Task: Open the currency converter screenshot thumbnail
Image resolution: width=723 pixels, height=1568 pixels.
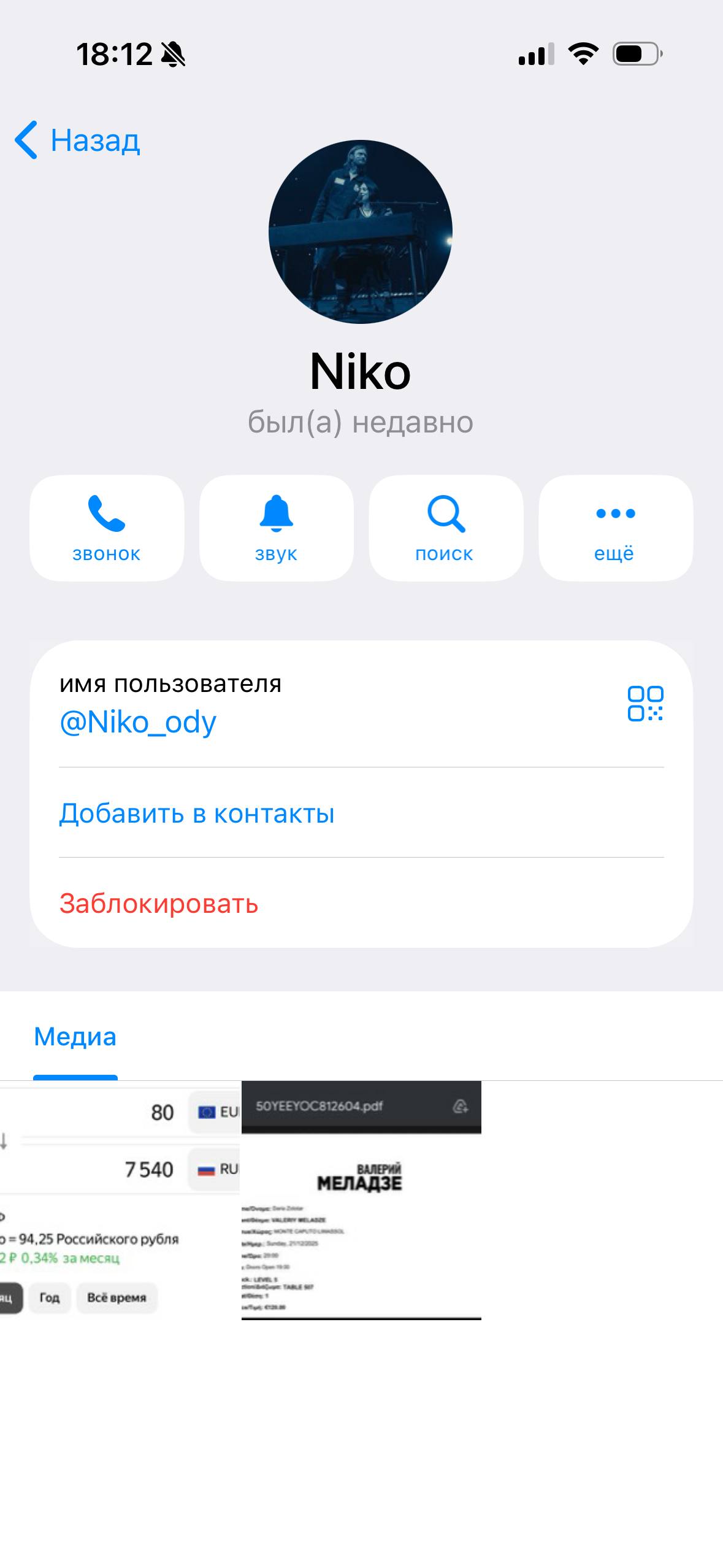Action: (120, 1200)
